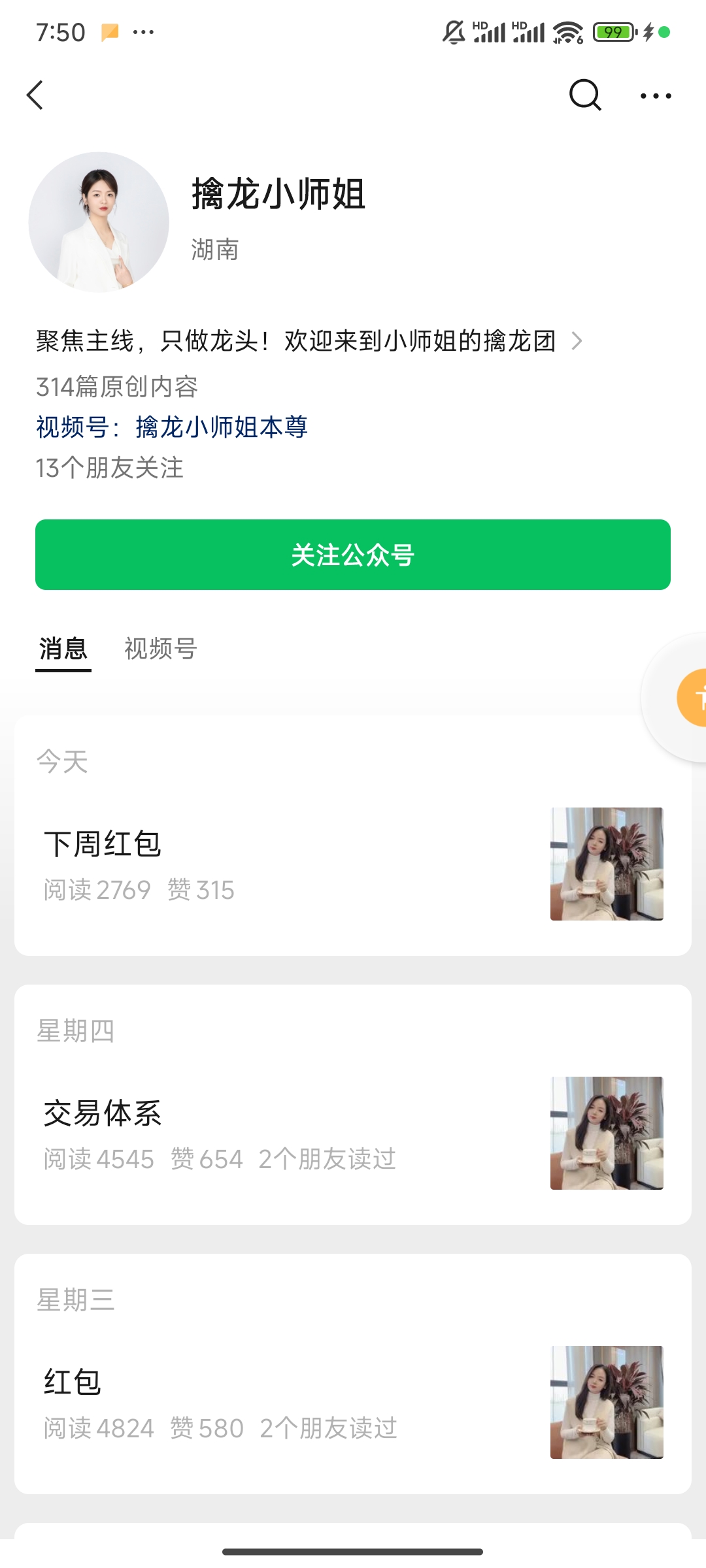
Task: Follow via the 关注公众号 button
Action: click(x=353, y=555)
